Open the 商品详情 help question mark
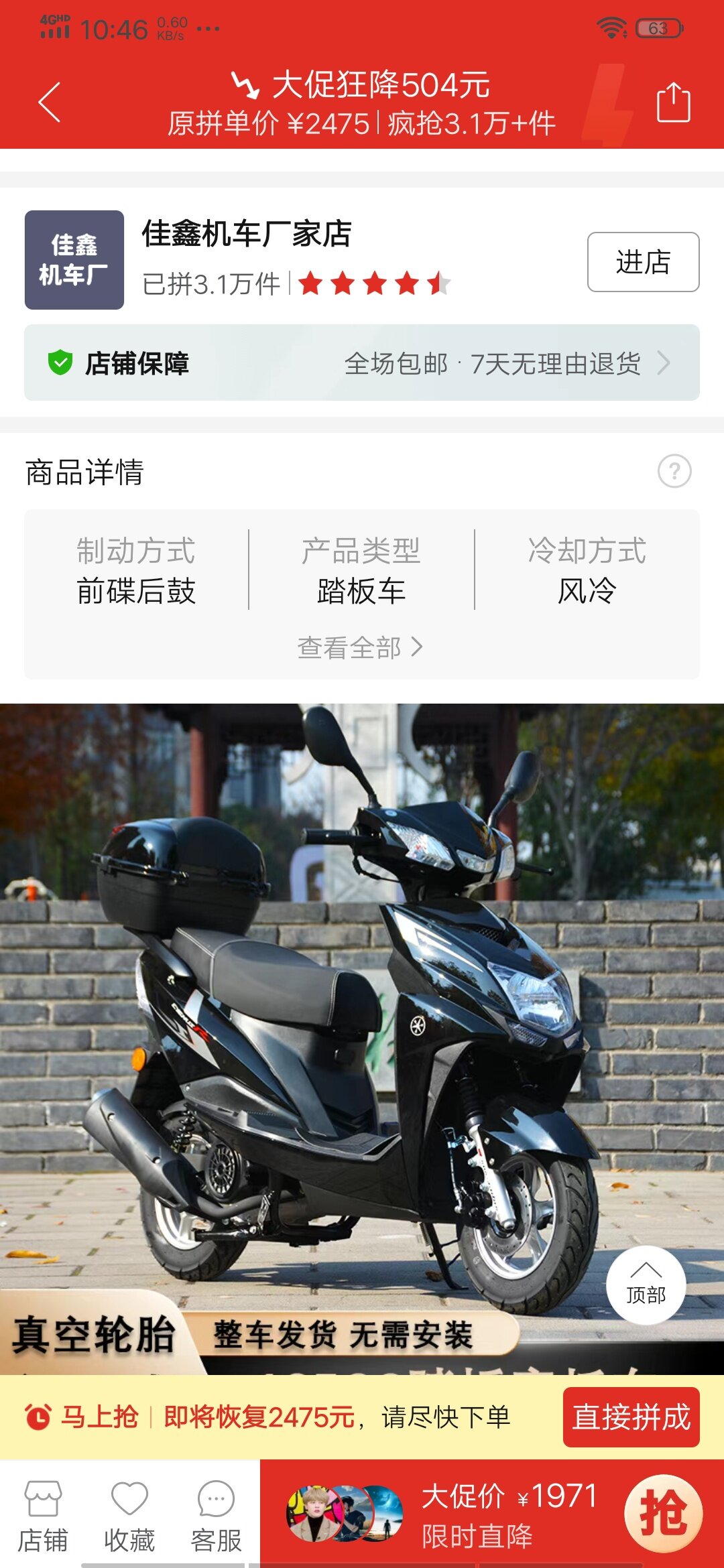 [x=674, y=472]
